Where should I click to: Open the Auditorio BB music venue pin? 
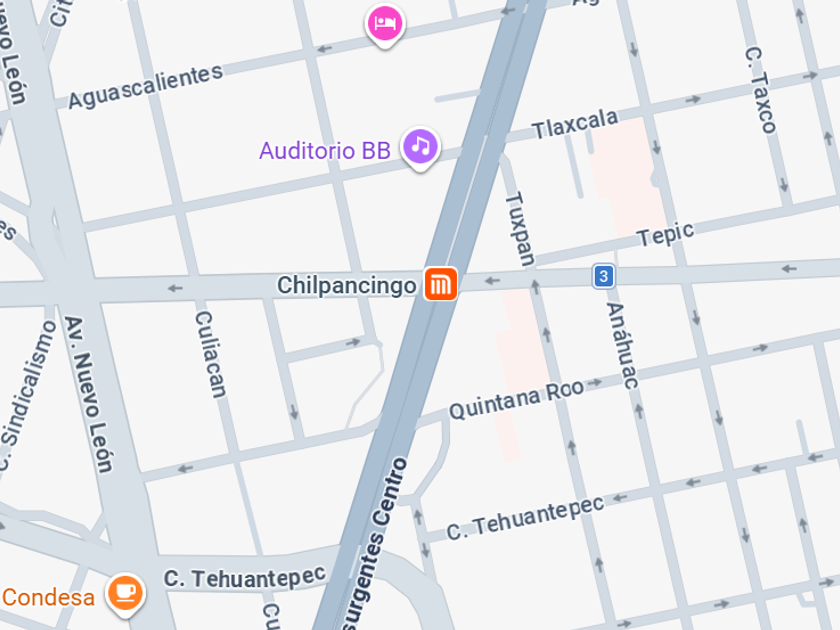(421, 148)
